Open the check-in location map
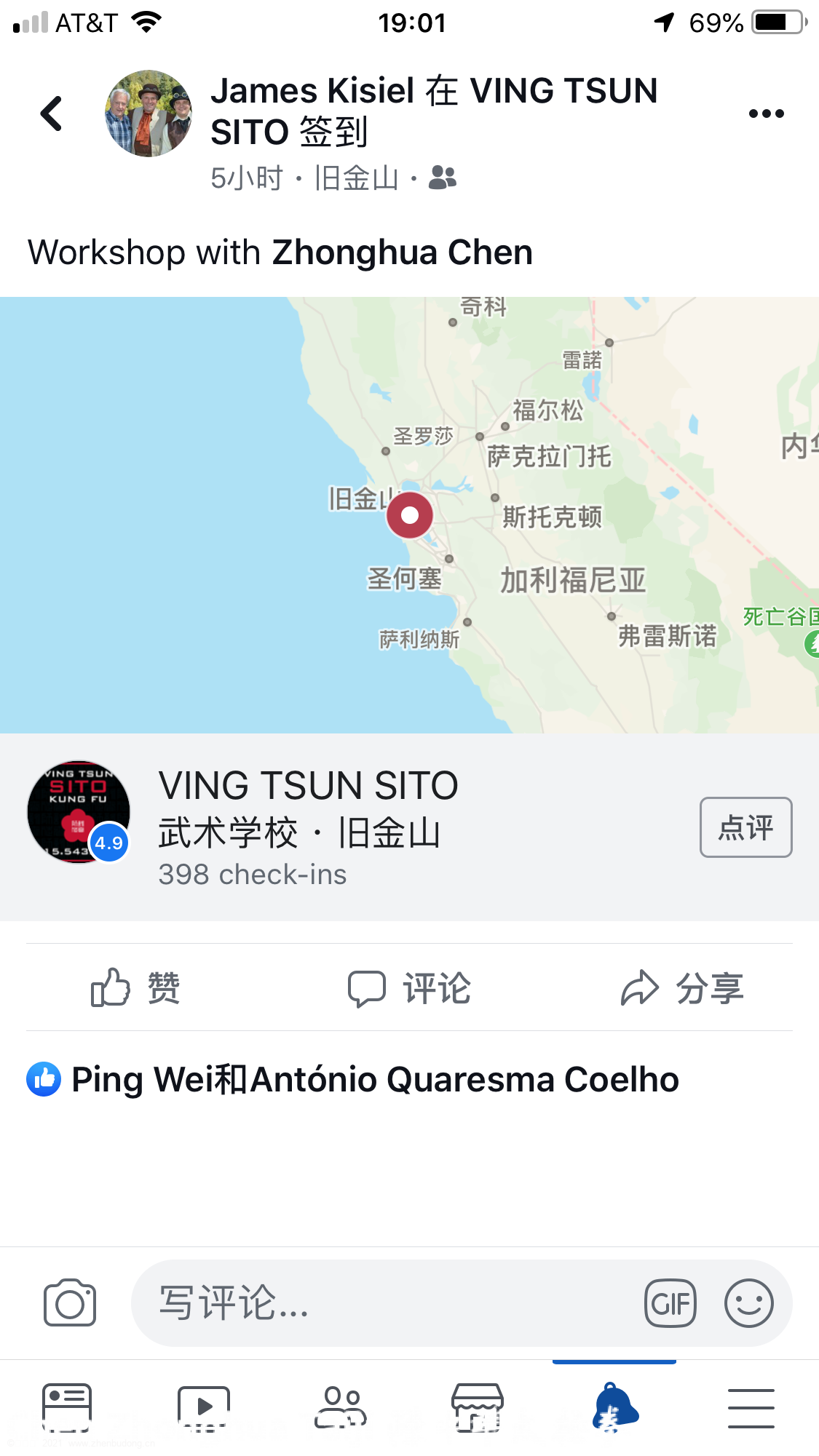This screenshot has width=819, height=1456. [x=409, y=514]
